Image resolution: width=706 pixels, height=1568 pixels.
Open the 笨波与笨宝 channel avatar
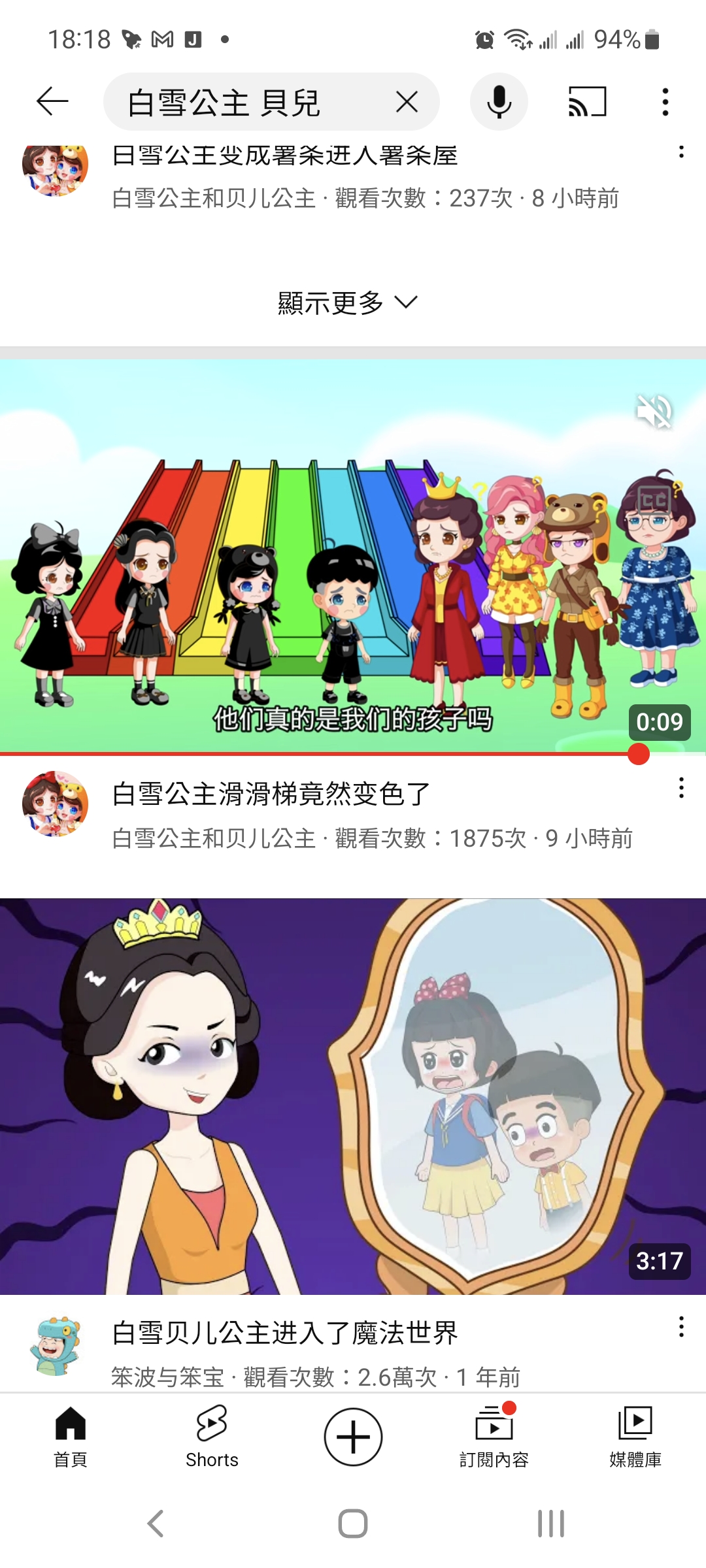tap(55, 1346)
